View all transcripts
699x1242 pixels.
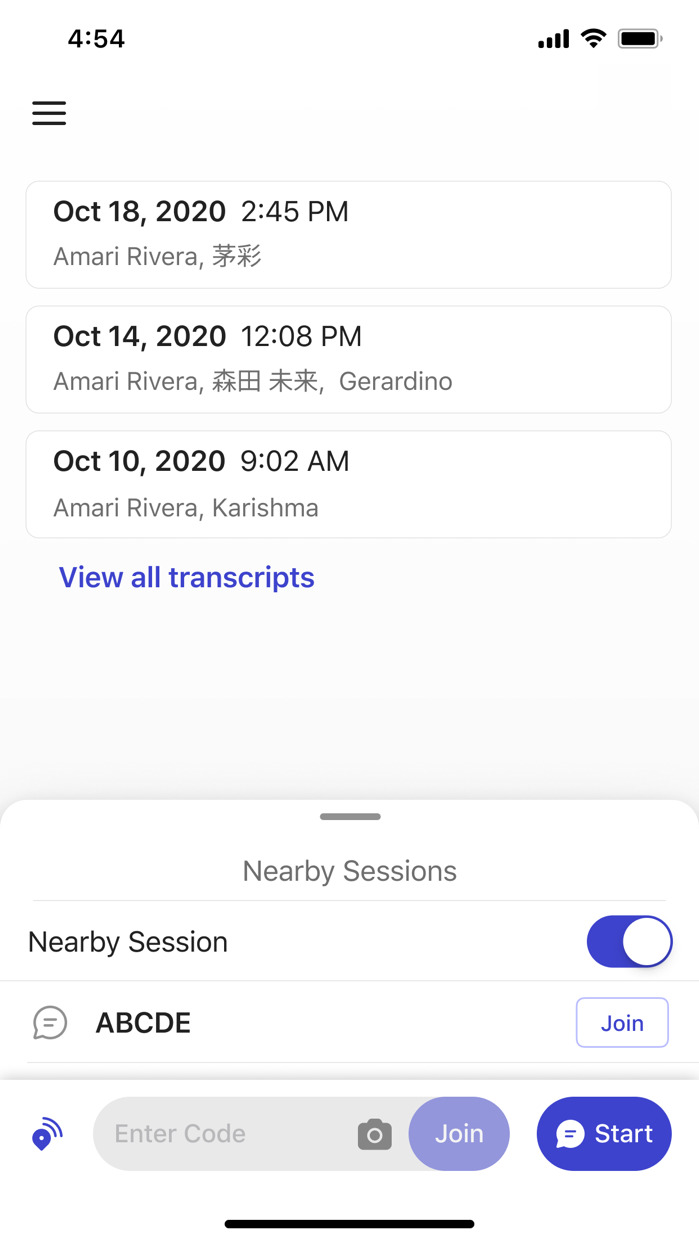coord(186,577)
